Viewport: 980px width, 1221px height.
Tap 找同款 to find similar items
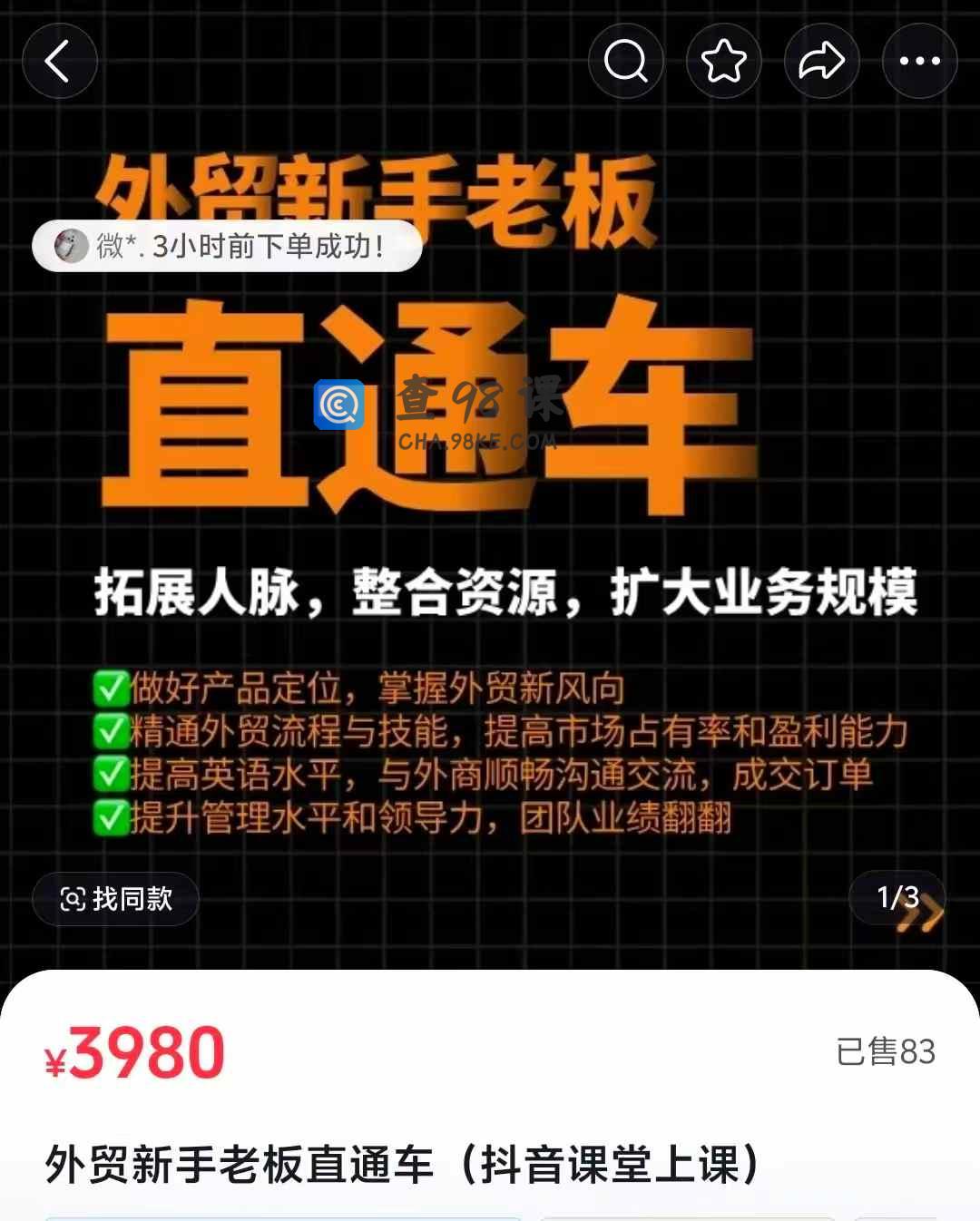(x=116, y=899)
